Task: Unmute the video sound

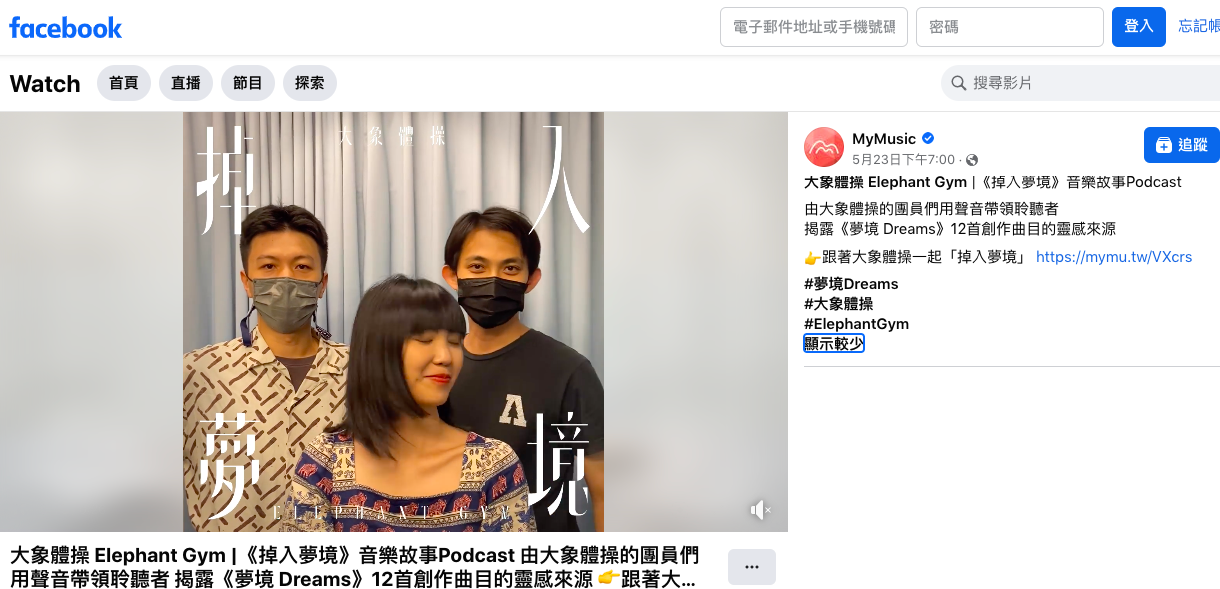Action: [761, 511]
